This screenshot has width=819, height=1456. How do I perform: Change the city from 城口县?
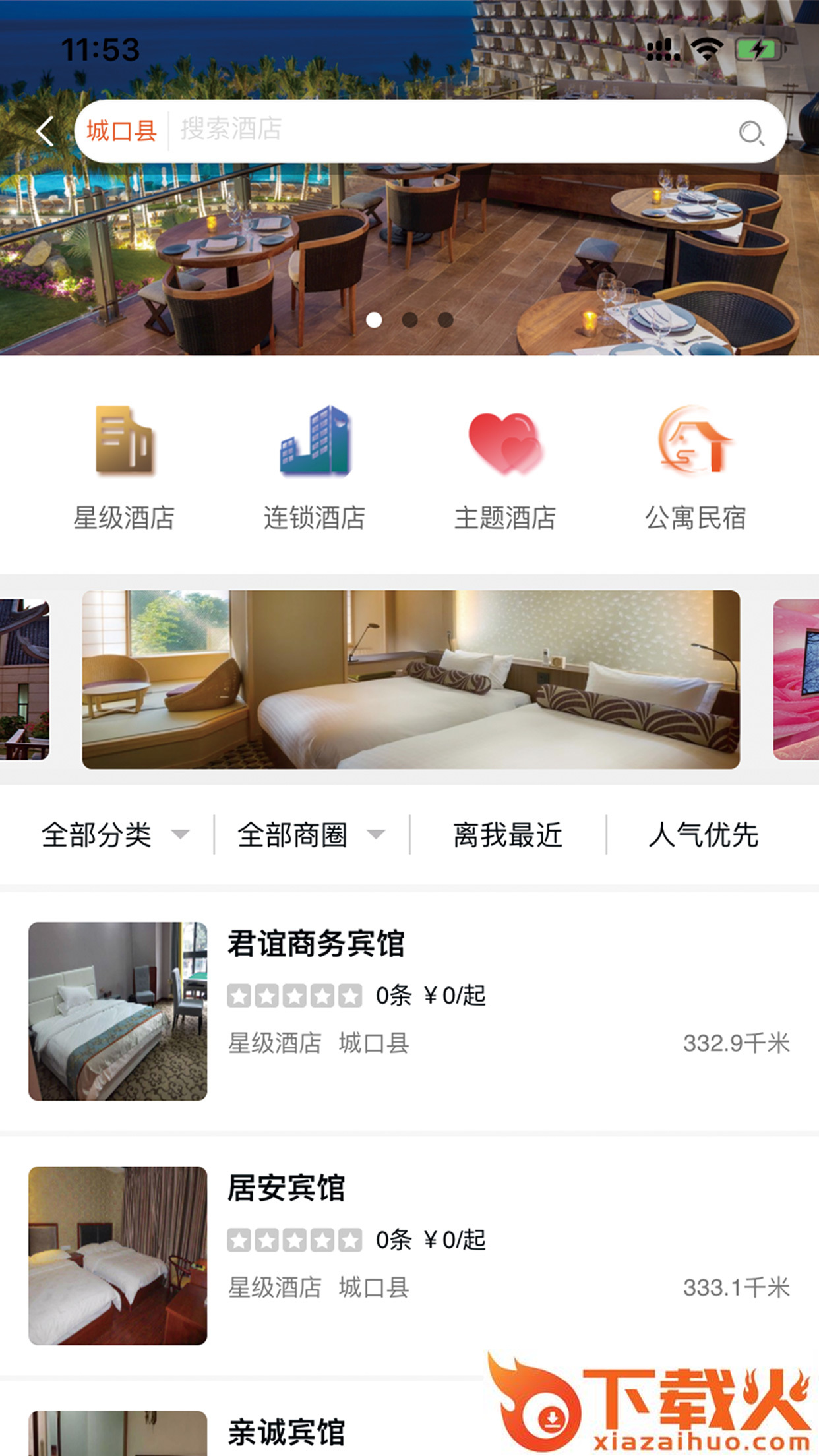click(x=121, y=131)
